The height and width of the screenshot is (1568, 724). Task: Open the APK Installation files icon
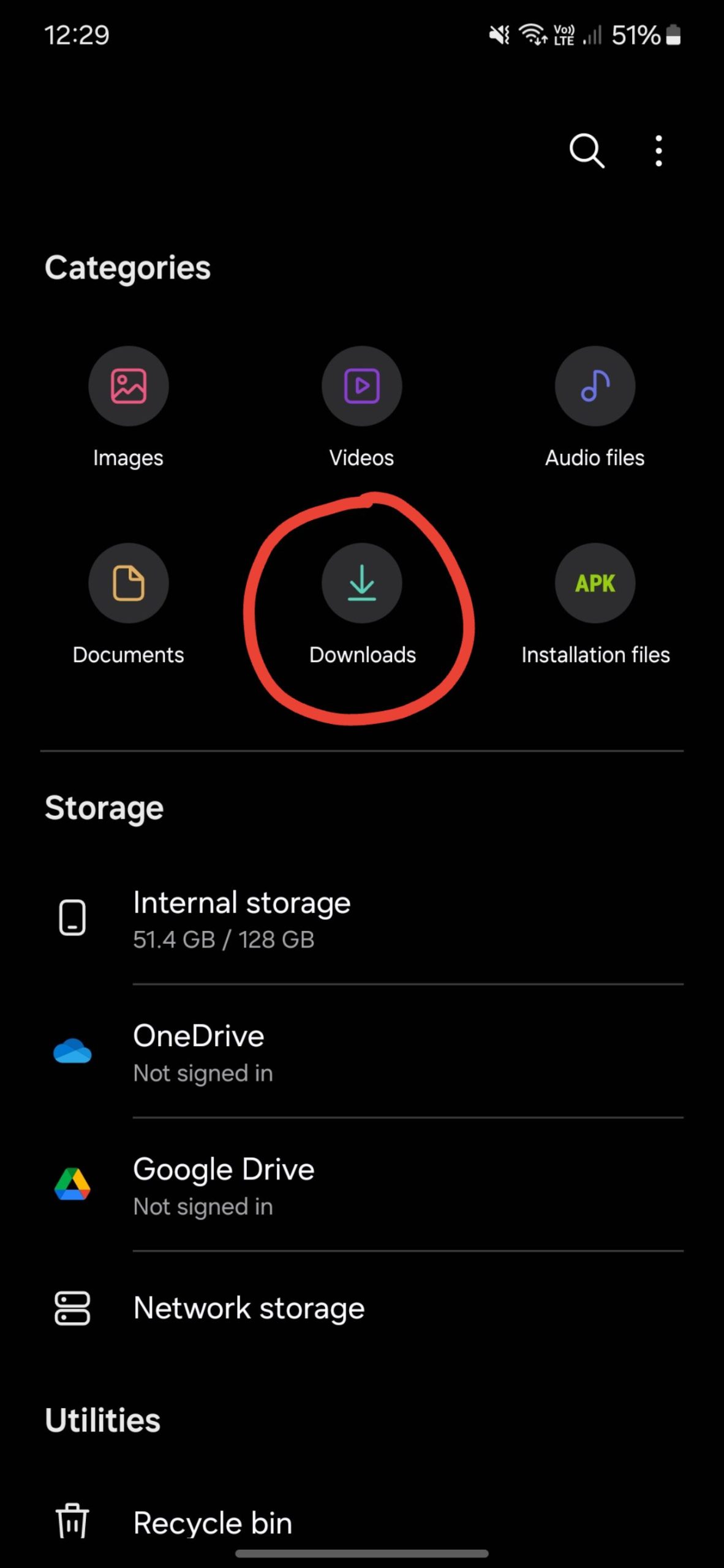(x=594, y=583)
